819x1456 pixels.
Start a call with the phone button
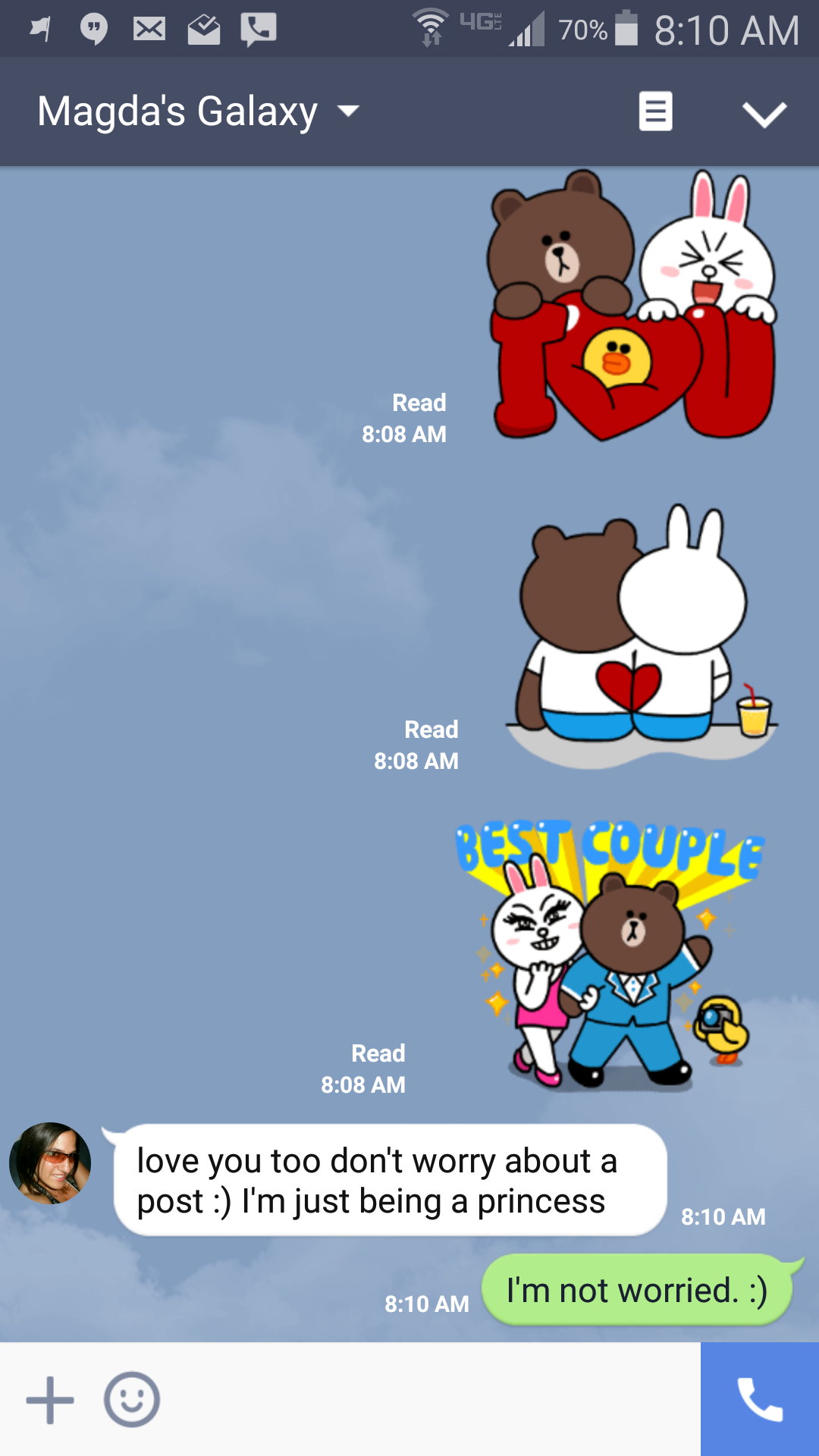[x=759, y=1399]
